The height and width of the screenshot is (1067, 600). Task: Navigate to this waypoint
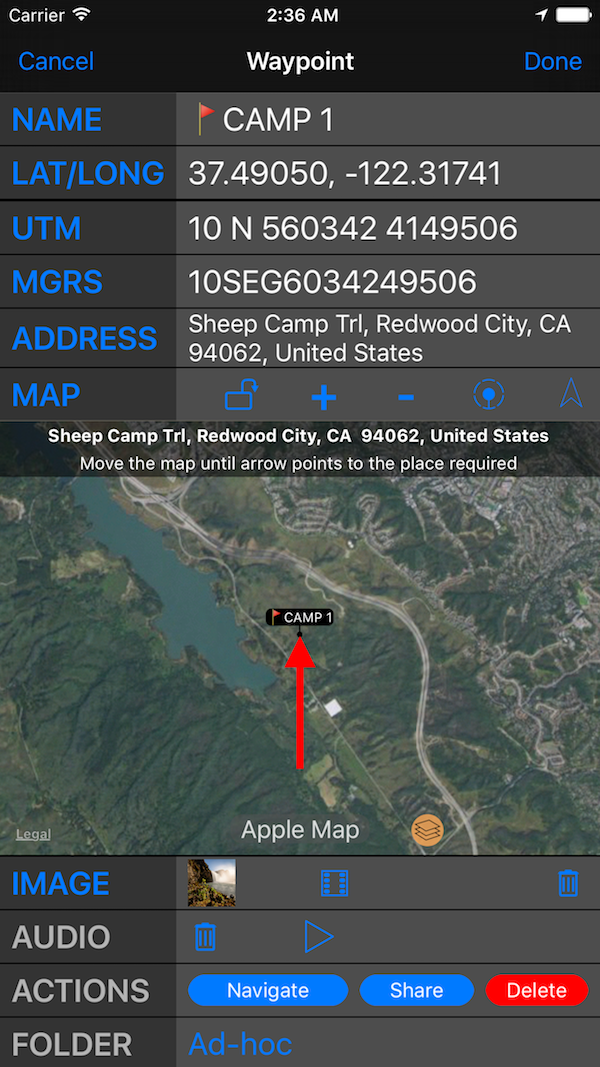click(267, 990)
